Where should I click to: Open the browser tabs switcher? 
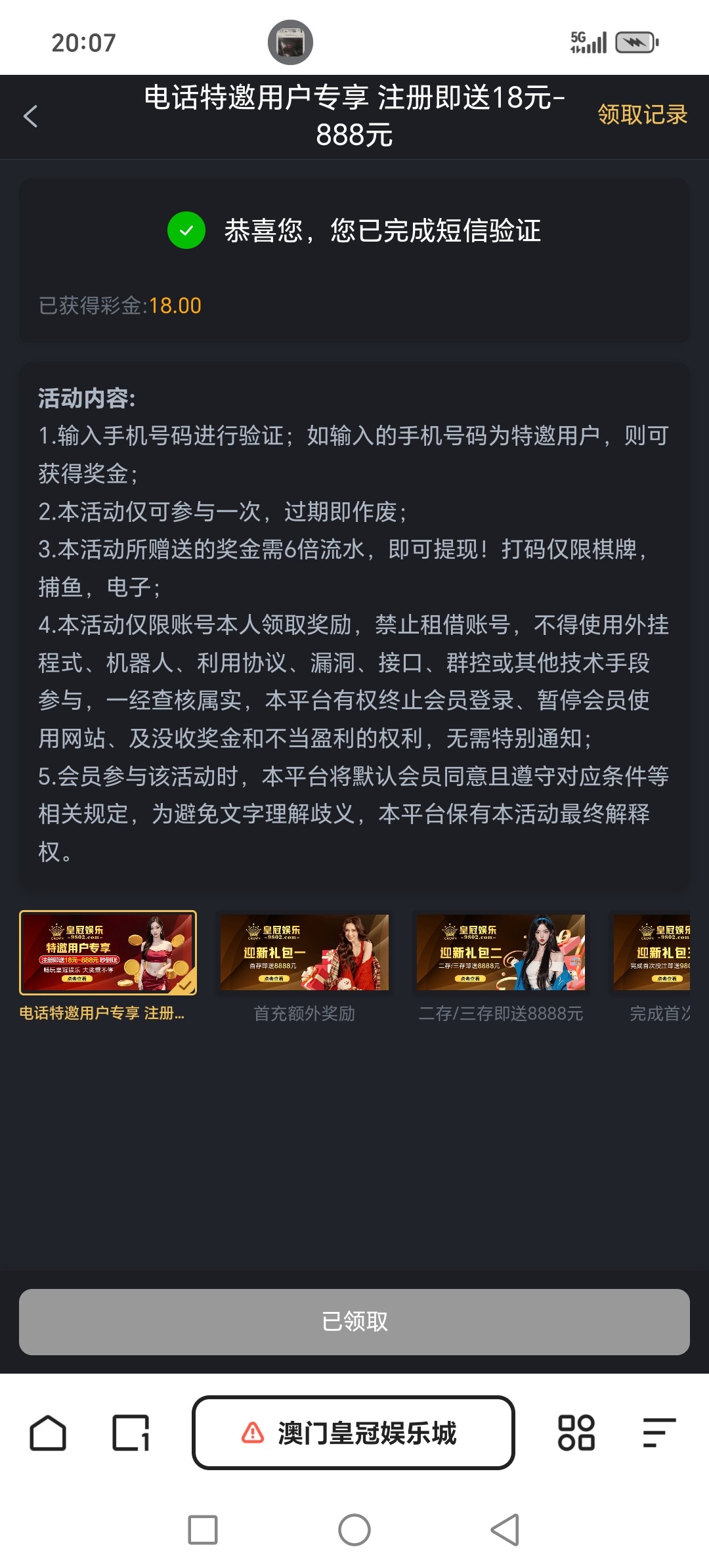(x=131, y=1433)
